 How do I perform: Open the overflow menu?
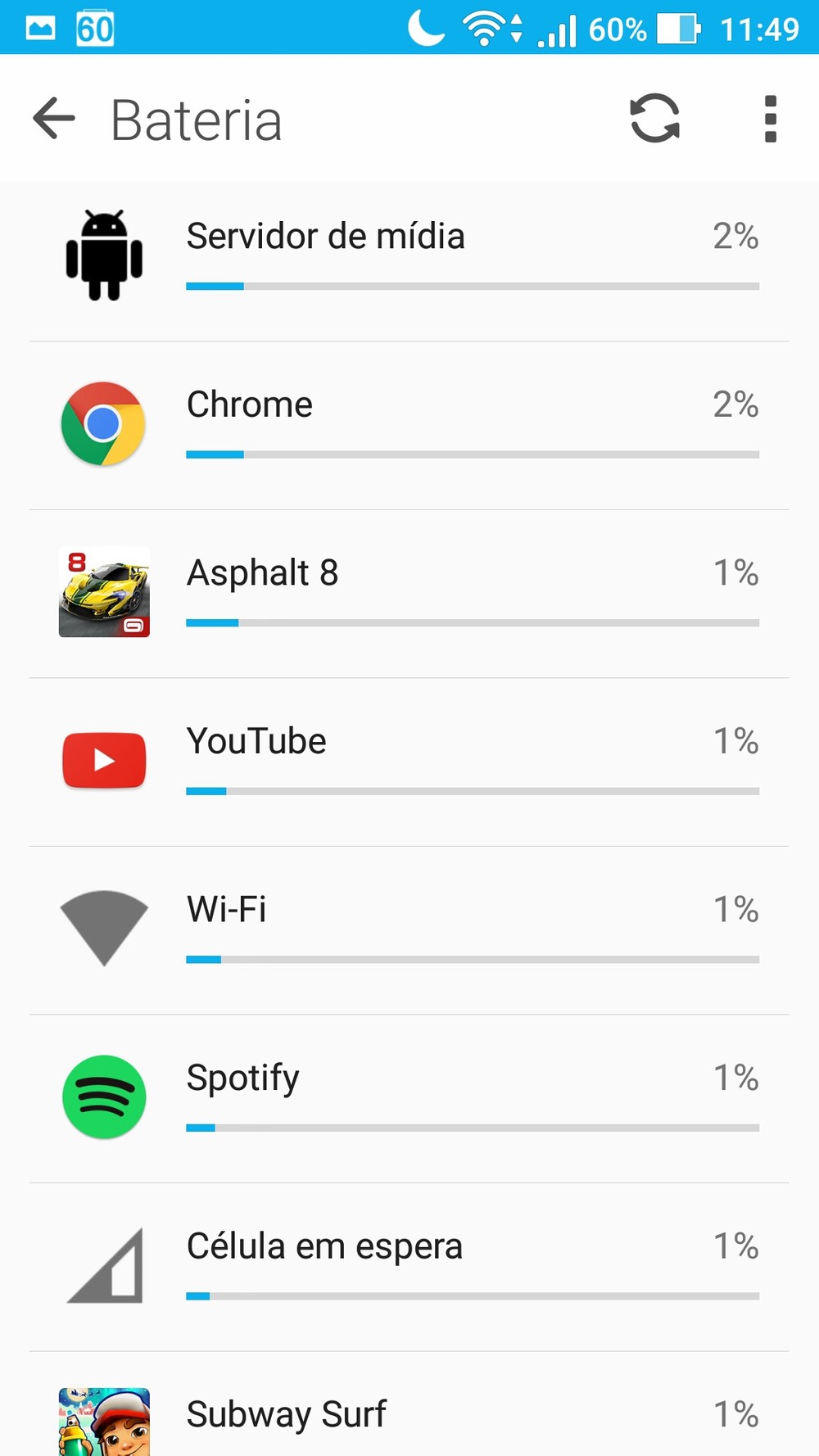[770, 120]
